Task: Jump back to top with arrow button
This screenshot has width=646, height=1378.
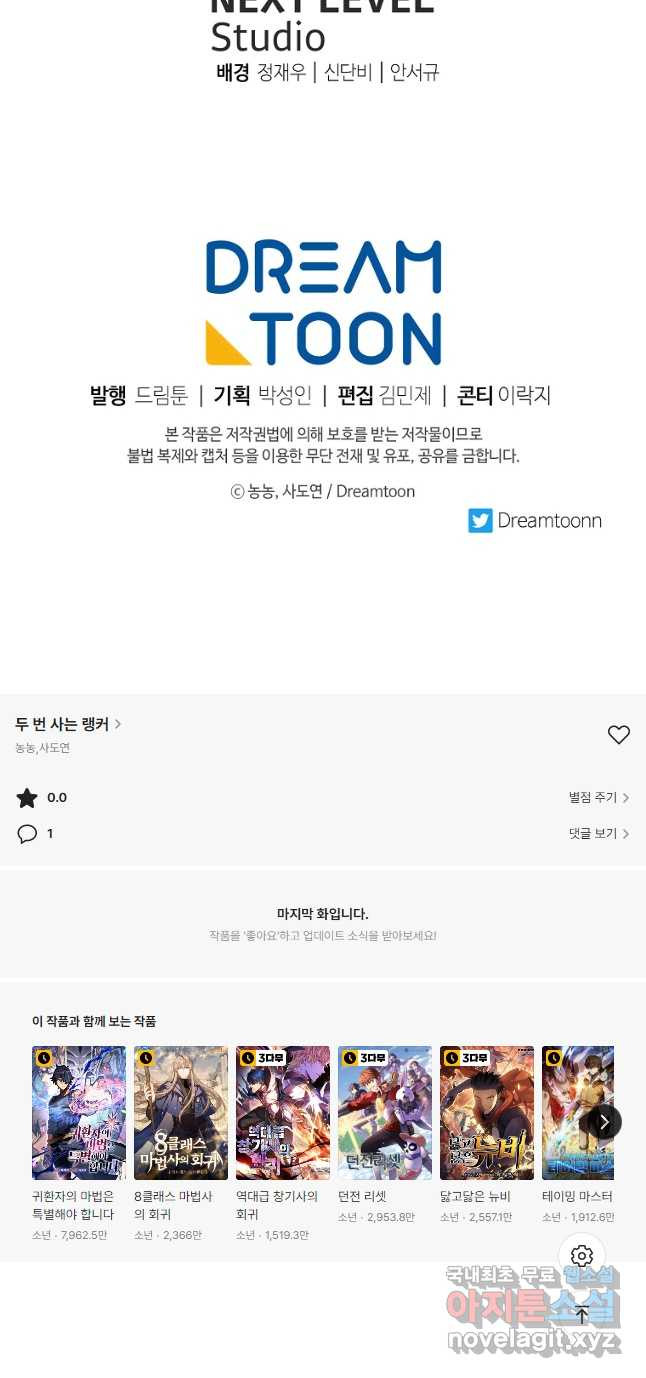Action: [x=582, y=1315]
